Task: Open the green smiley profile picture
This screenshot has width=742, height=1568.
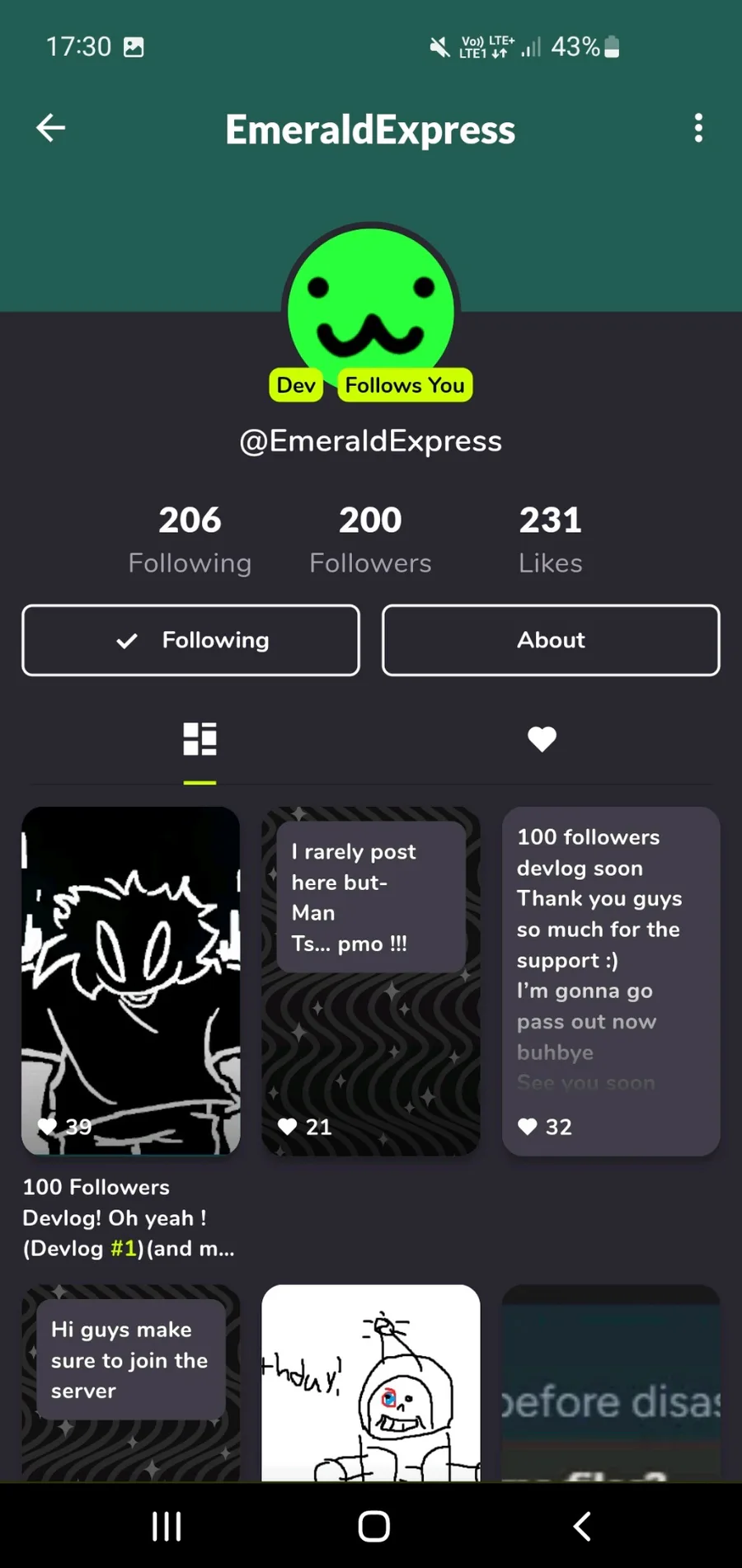Action: [x=371, y=309]
